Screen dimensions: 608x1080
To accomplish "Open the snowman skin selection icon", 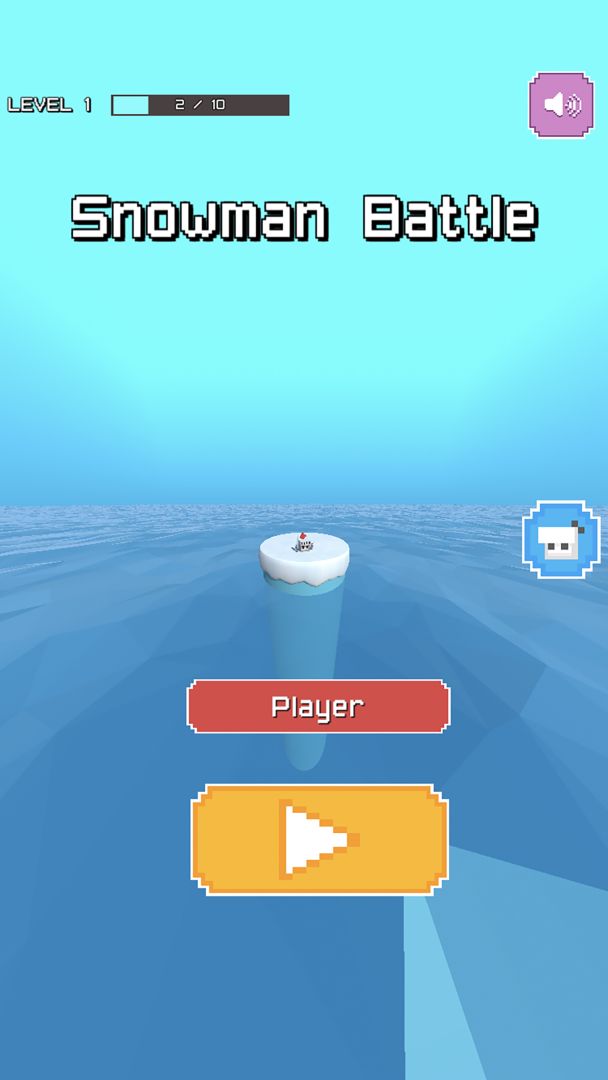I will coord(560,540).
